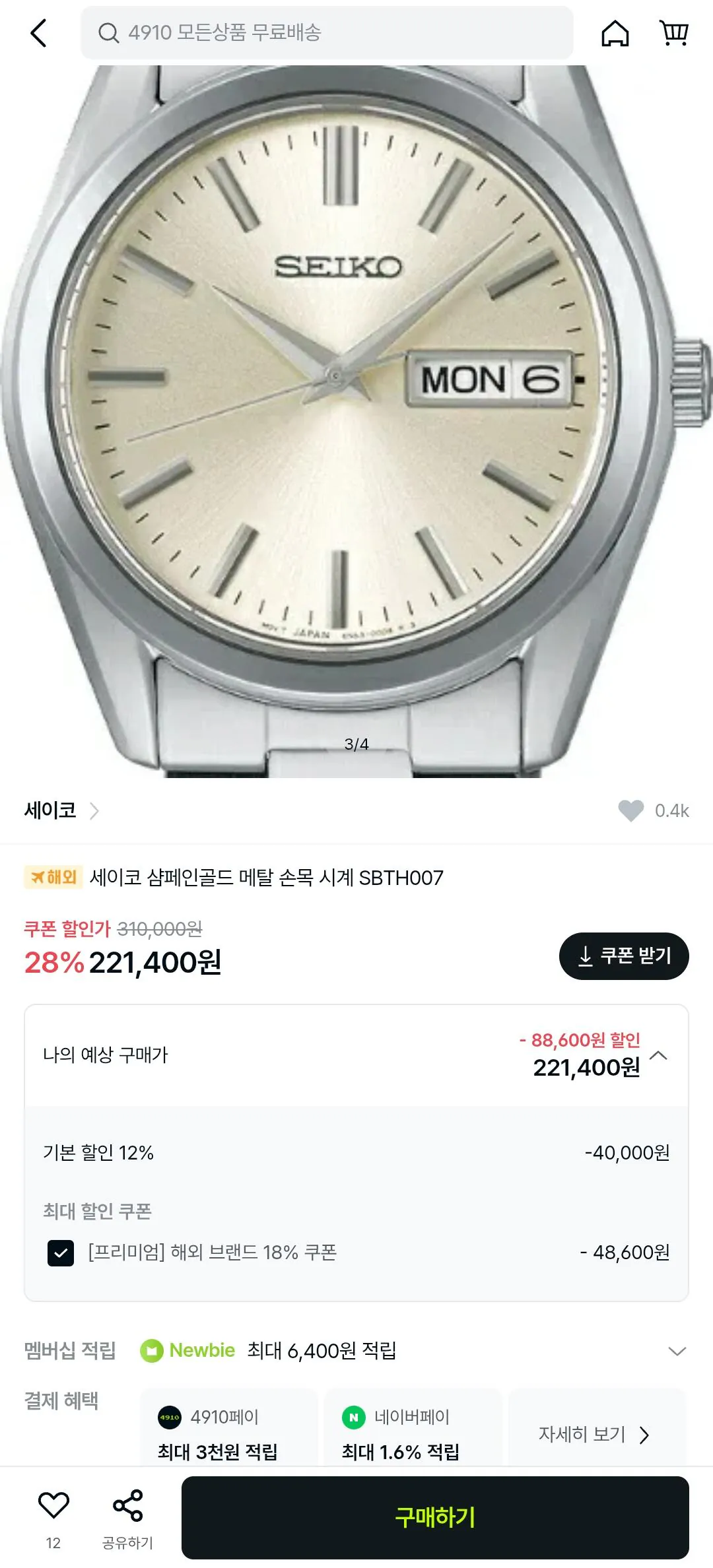713x1568 pixels.
Task: Uncheck the [프리미엄] 해외 브랜드 18% 쿠폰 checkbox
Action: click(x=58, y=1253)
